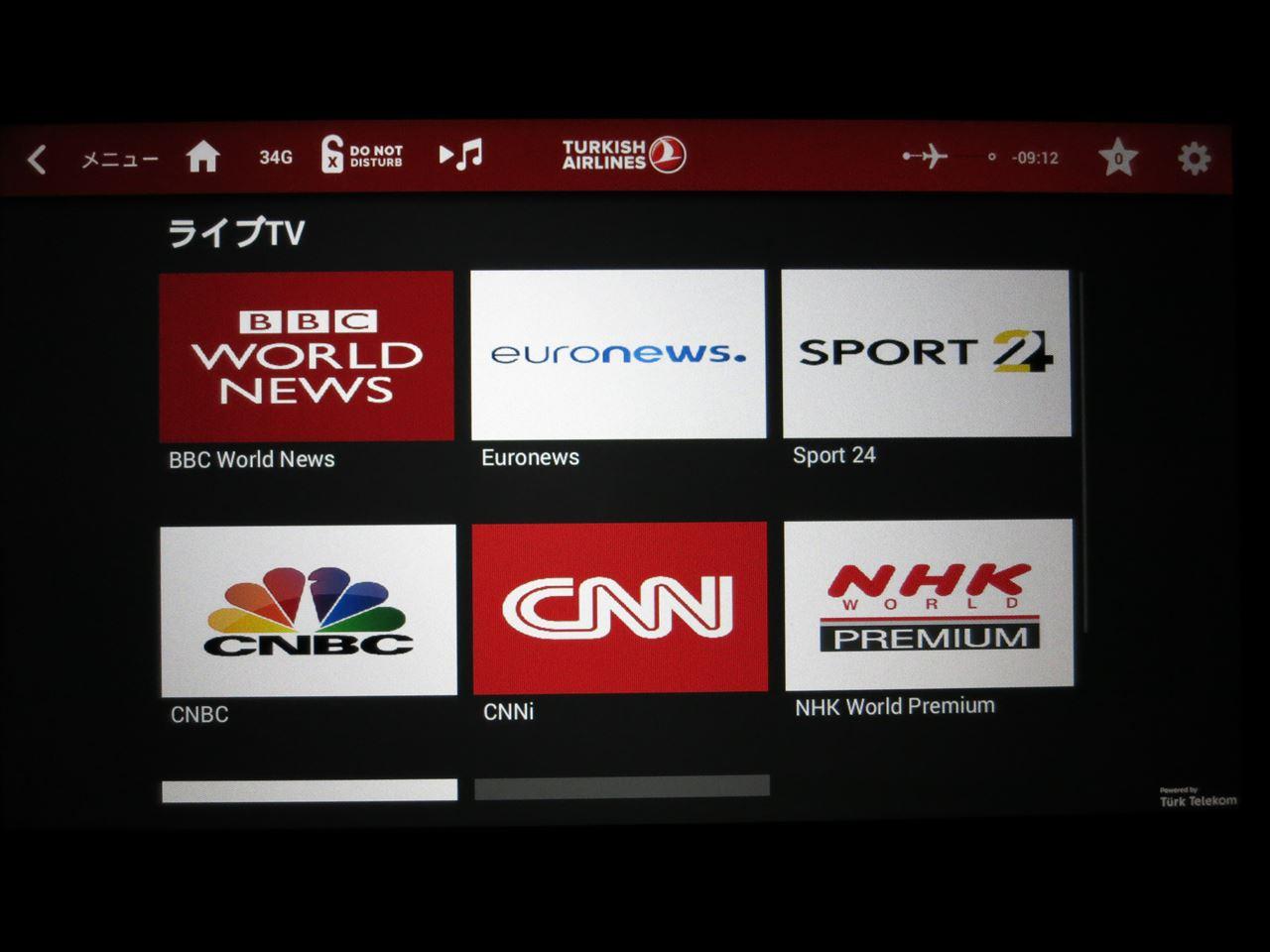Play NHK World Premium channel

pos(928,604)
